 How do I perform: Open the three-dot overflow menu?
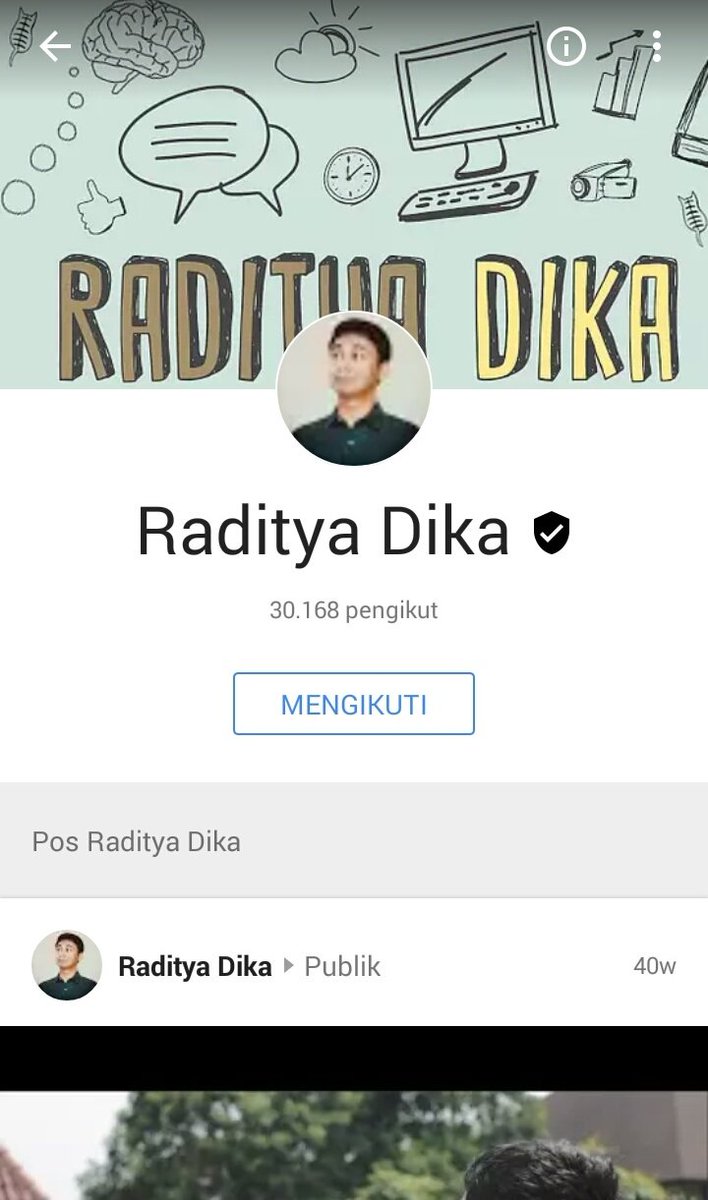tap(656, 46)
